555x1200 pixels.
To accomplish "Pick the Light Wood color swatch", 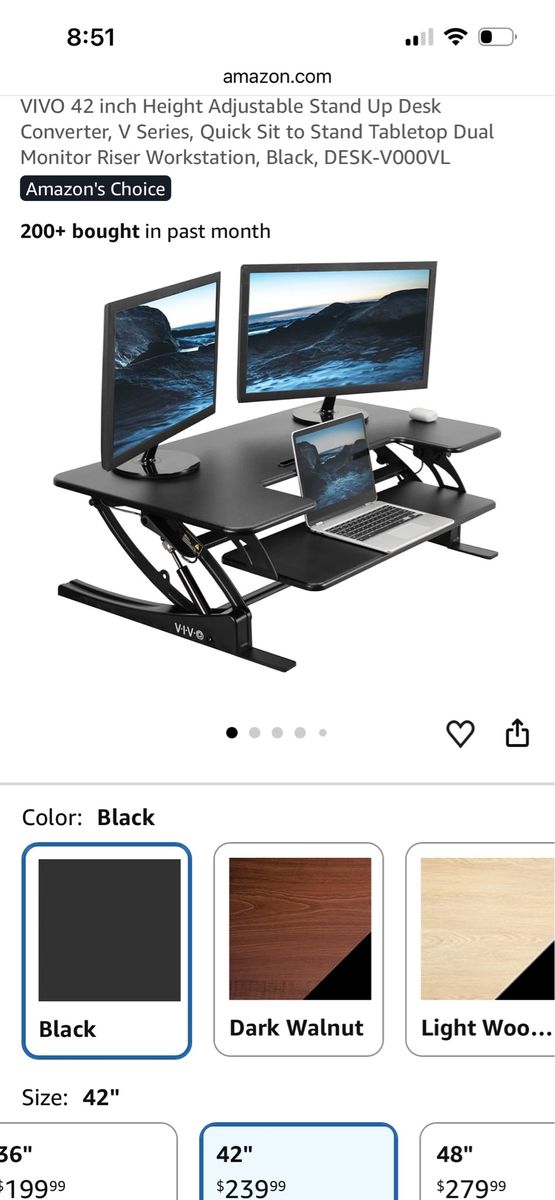I will pyautogui.click(x=480, y=950).
